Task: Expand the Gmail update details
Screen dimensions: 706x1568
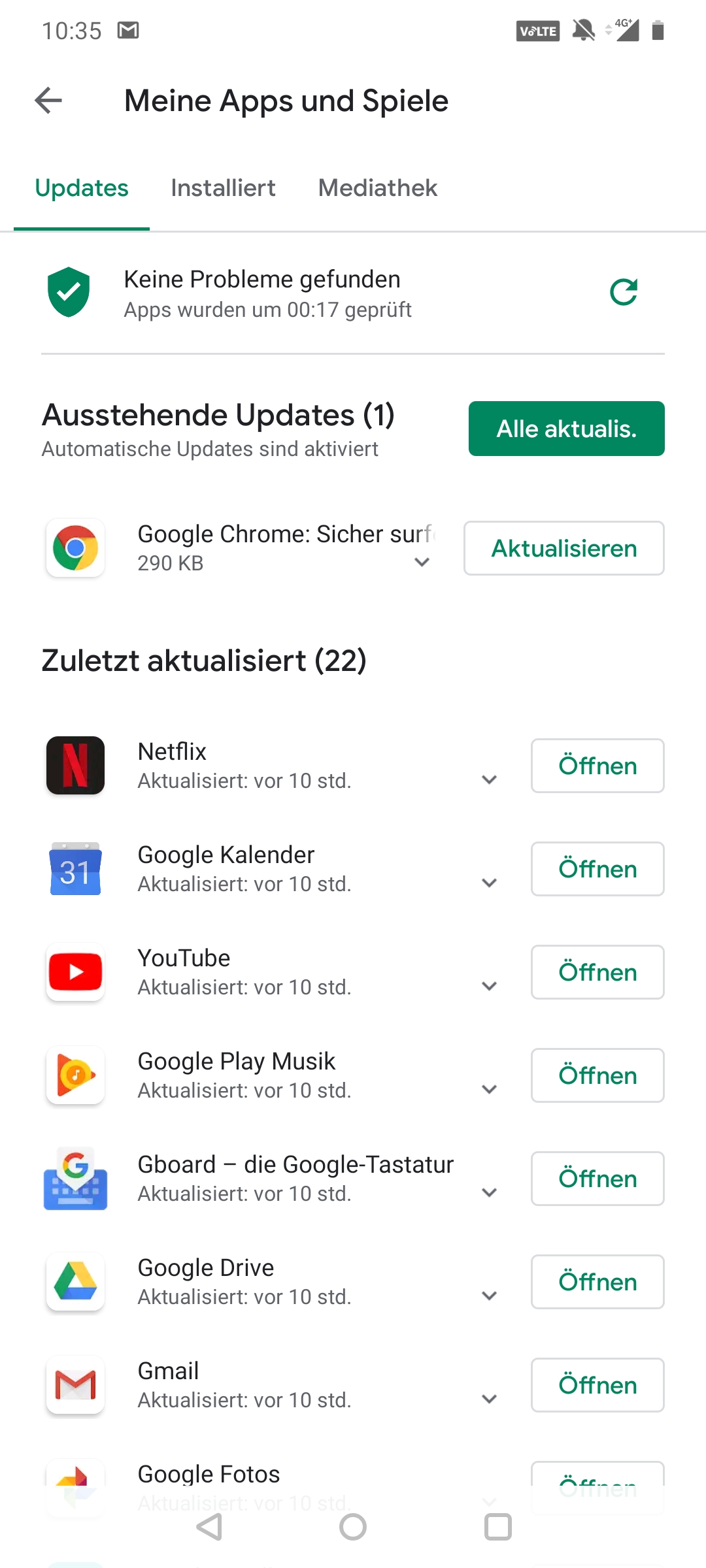Action: (x=489, y=1399)
